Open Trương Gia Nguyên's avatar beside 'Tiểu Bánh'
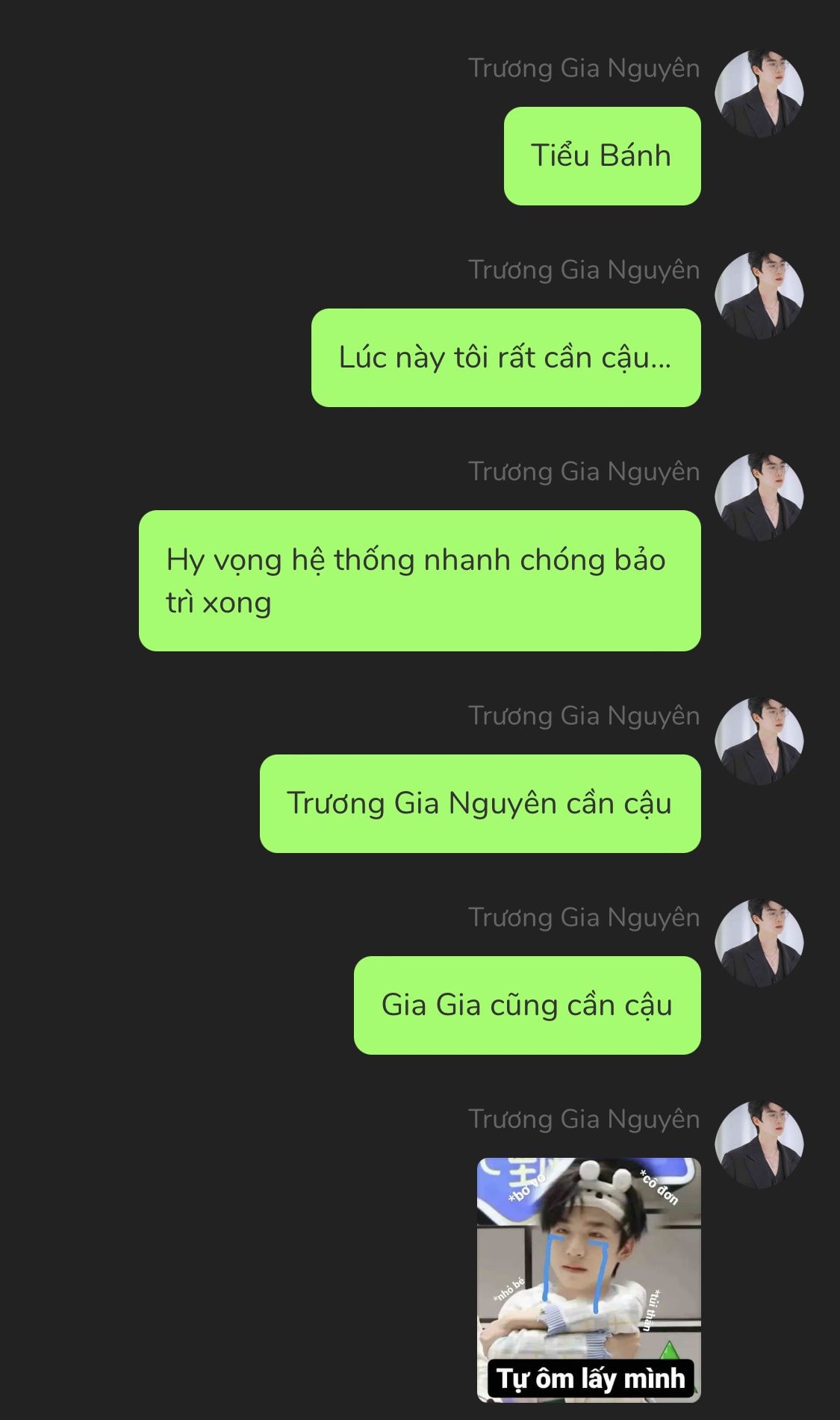Viewport: 840px width, 1420px height. click(x=759, y=94)
